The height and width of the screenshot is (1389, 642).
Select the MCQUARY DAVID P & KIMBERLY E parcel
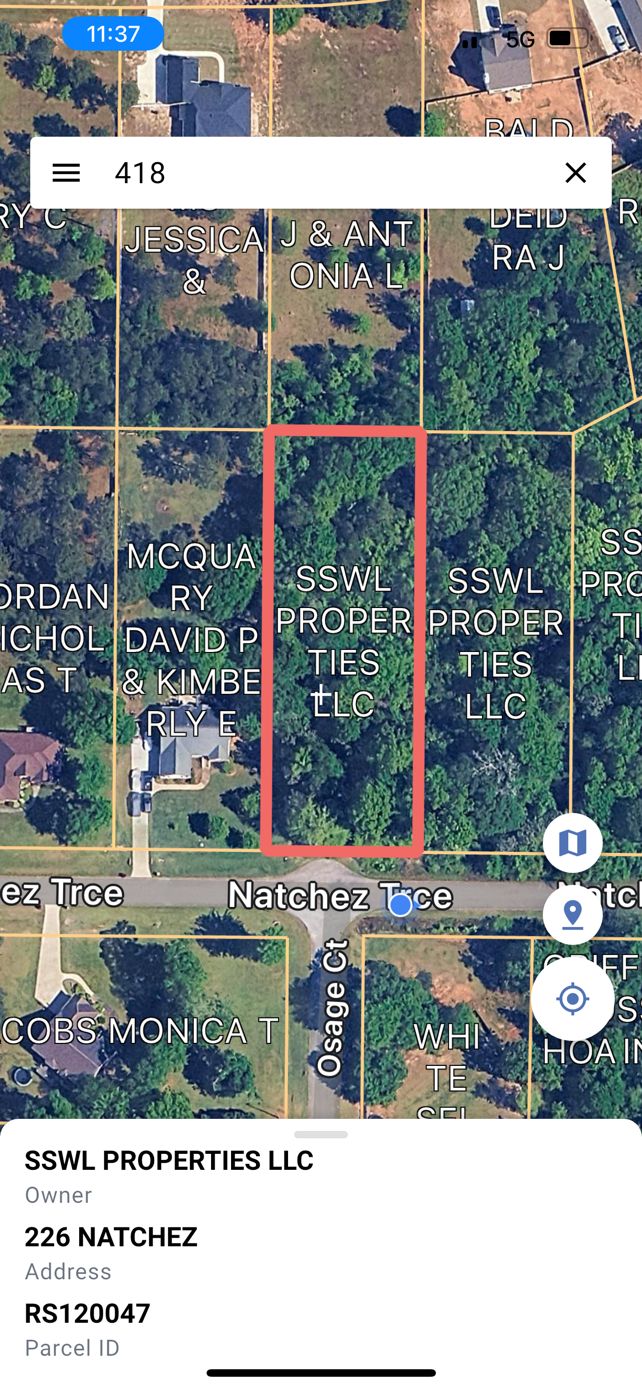tap(190, 640)
